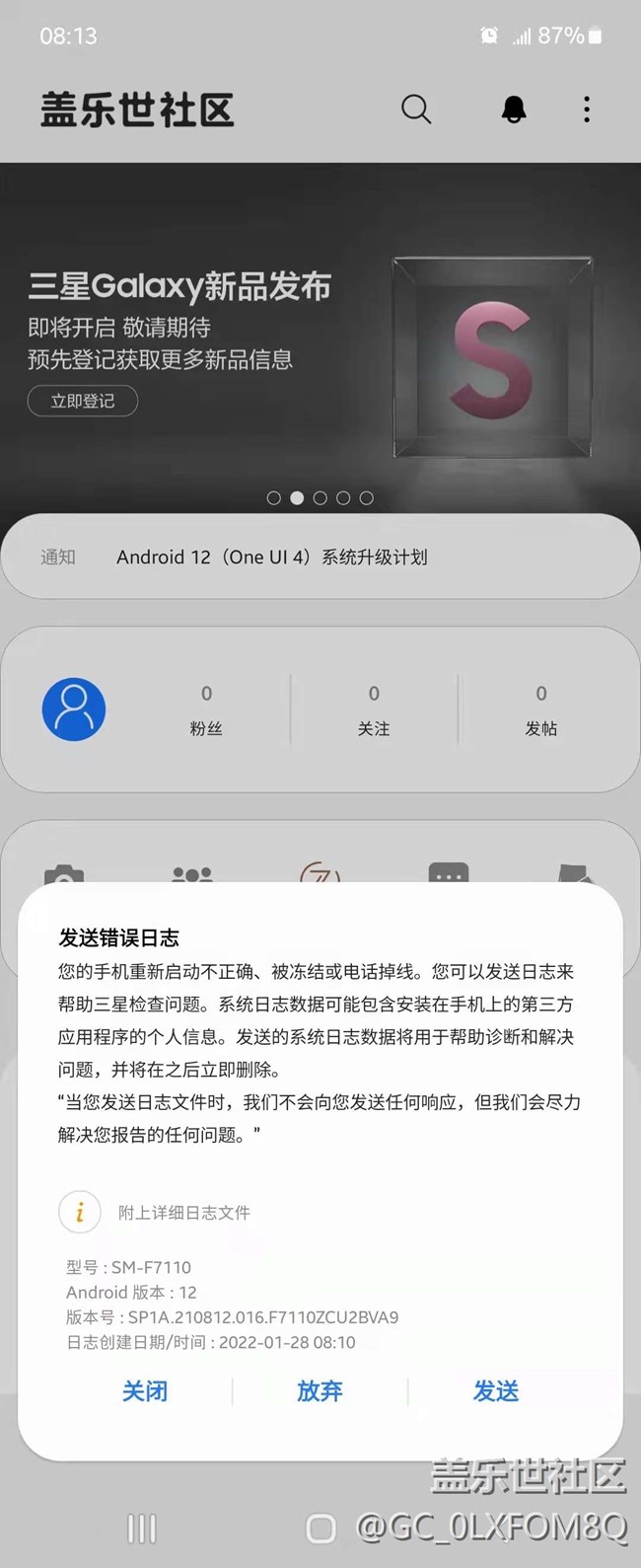This screenshot has width=641, height=1568.
Task: Open the Samsung Galaxy 新品发布 banner
Action: click(320, 336)
